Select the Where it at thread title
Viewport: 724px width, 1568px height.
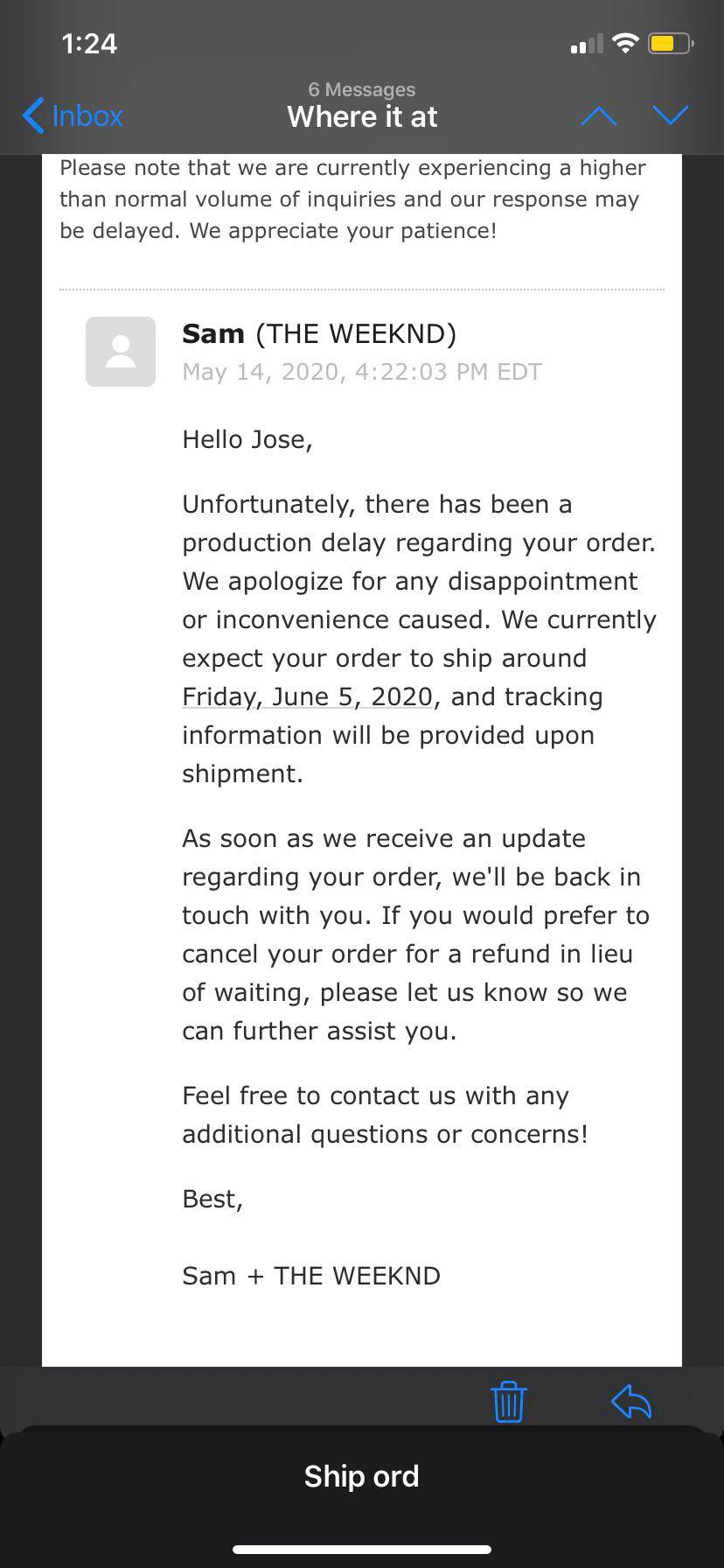coord(361,116)
